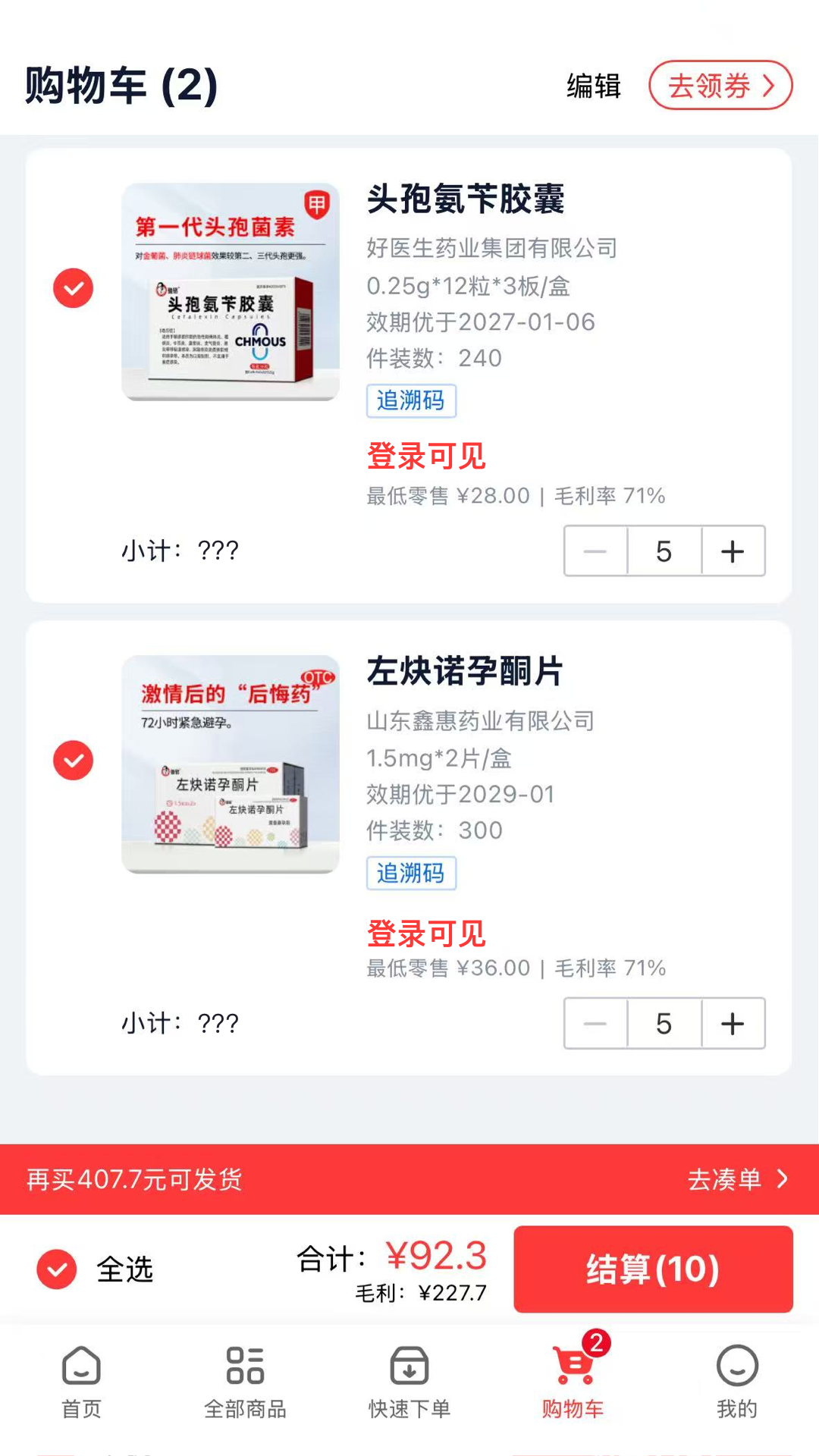Decrease quantity of 头孢氨苄胶囊 with minus
The image size is (819, 1456).
pyautogui.click(x=595, y=551)
